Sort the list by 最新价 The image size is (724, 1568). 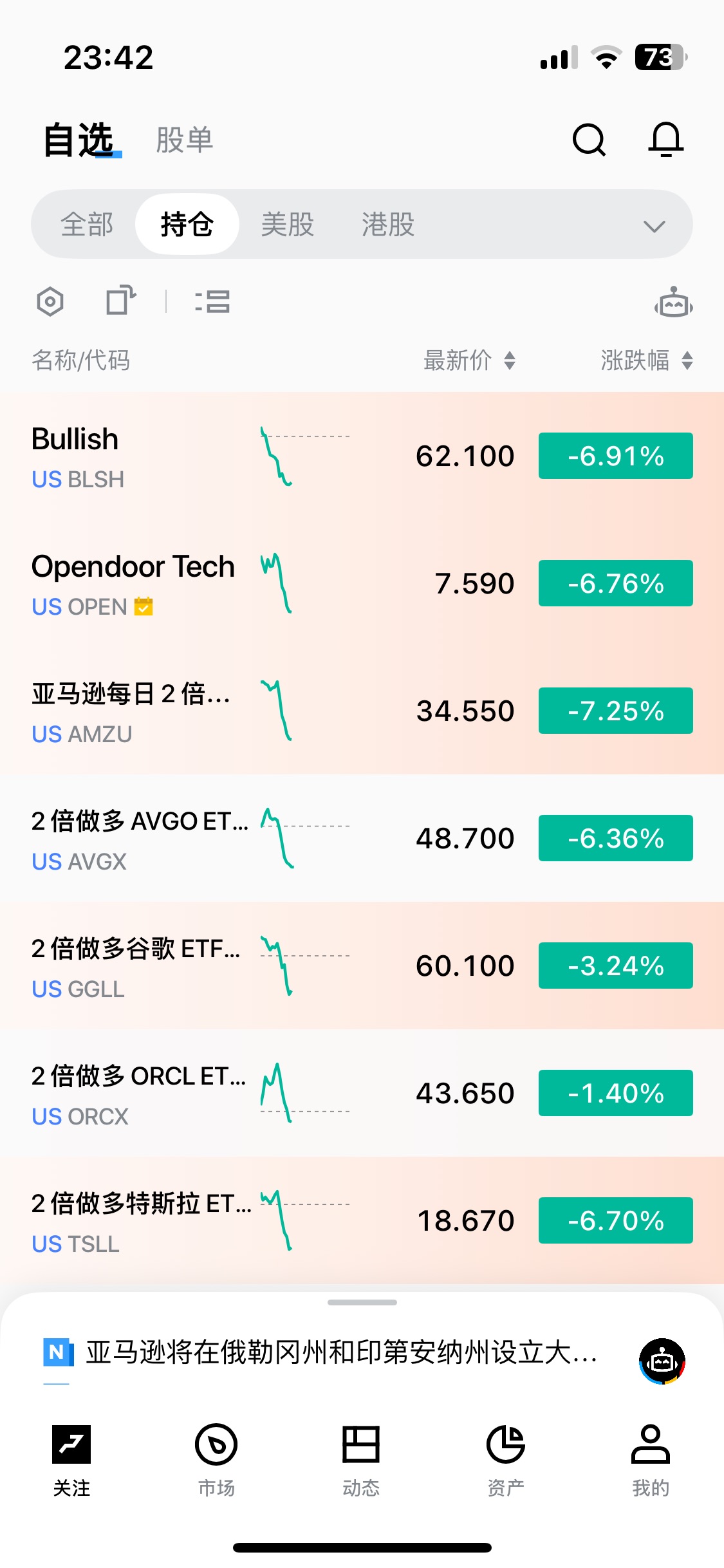click(x=469, y=360)
